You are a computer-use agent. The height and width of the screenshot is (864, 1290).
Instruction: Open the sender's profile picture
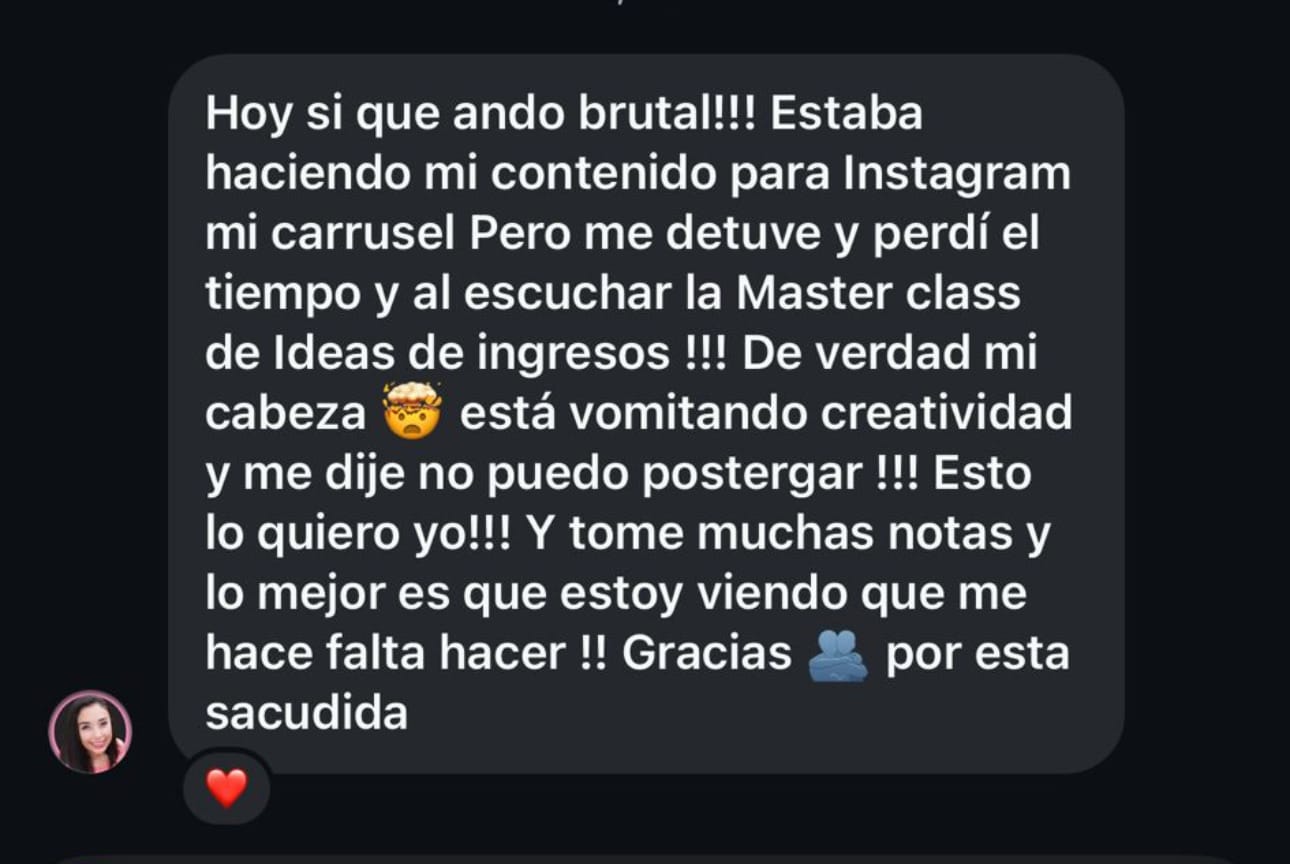(90, 732)
